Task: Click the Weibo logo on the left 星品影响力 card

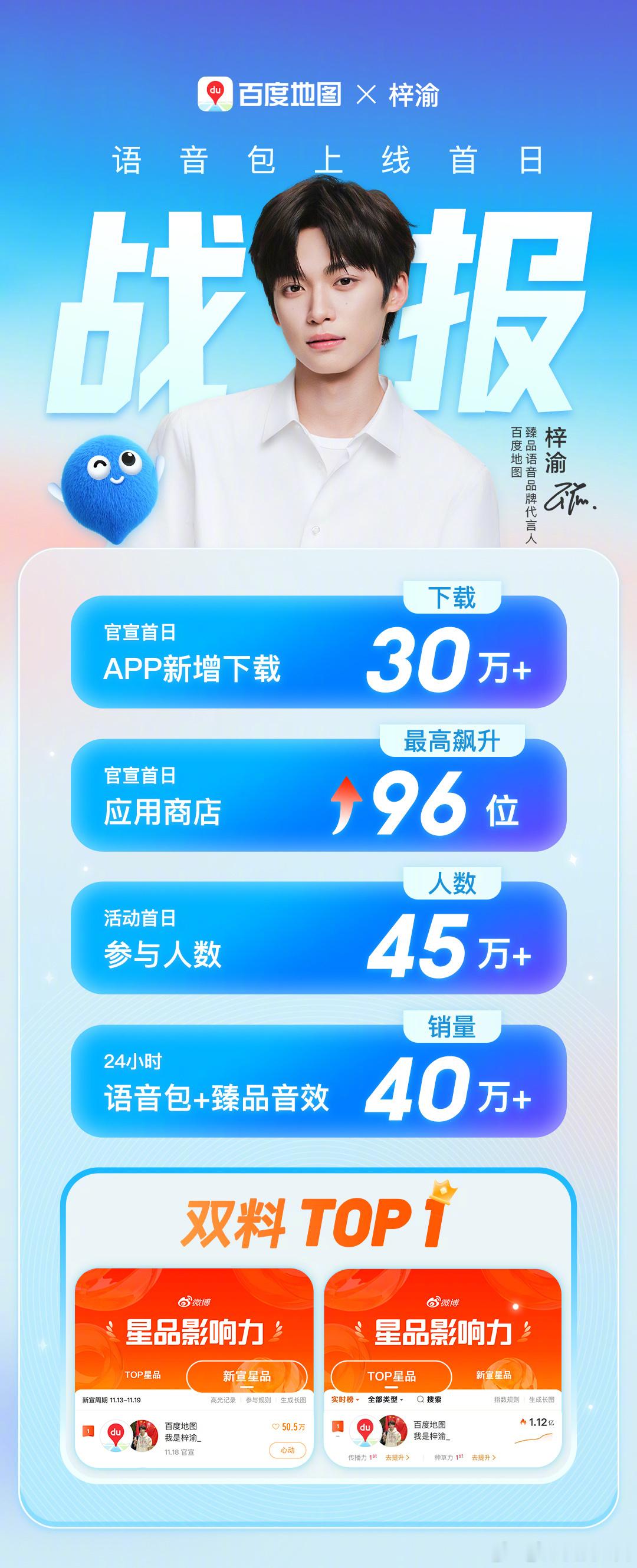Action: [185, 1301]
